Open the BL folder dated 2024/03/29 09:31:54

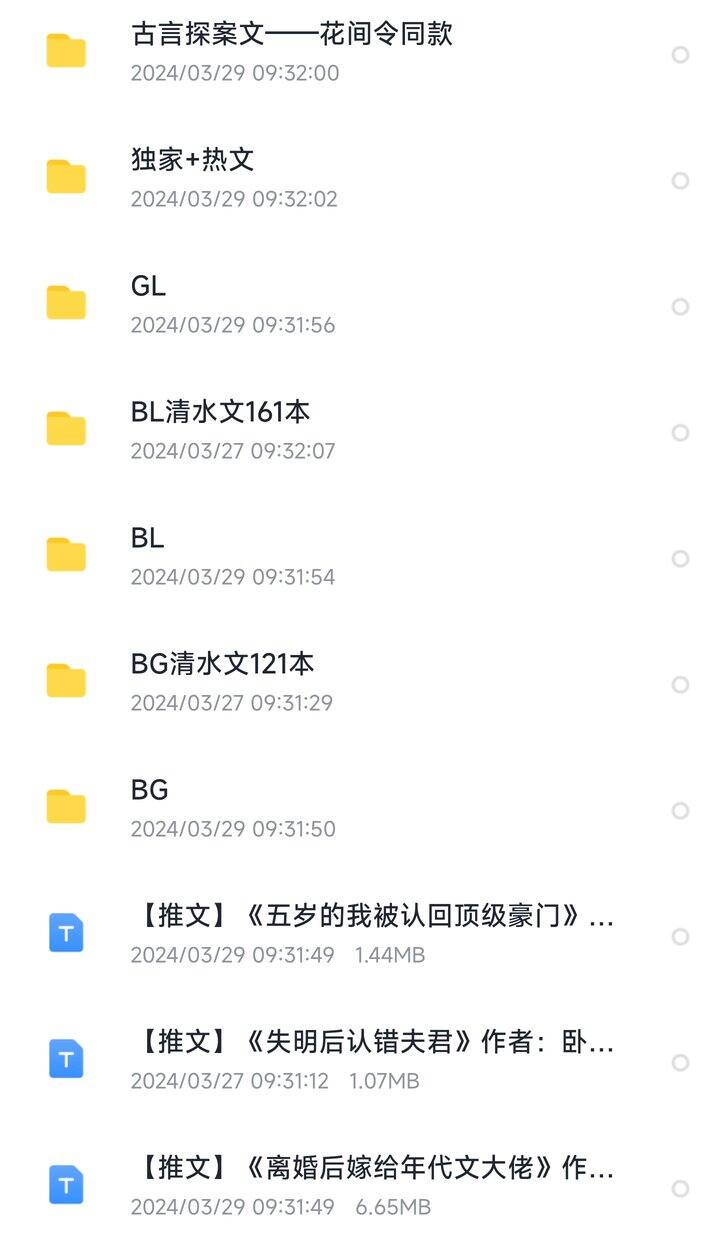(x=360, y=558)
